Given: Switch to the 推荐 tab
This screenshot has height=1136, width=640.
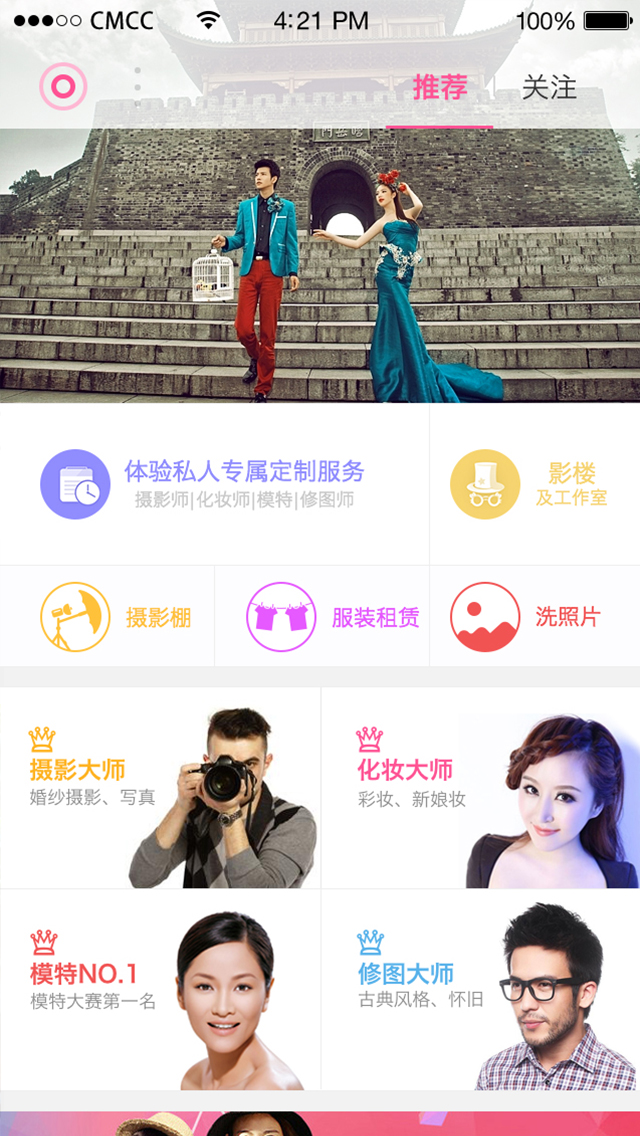Looking at the screenshot, I should pyautogui.click(x=439, y=88).
